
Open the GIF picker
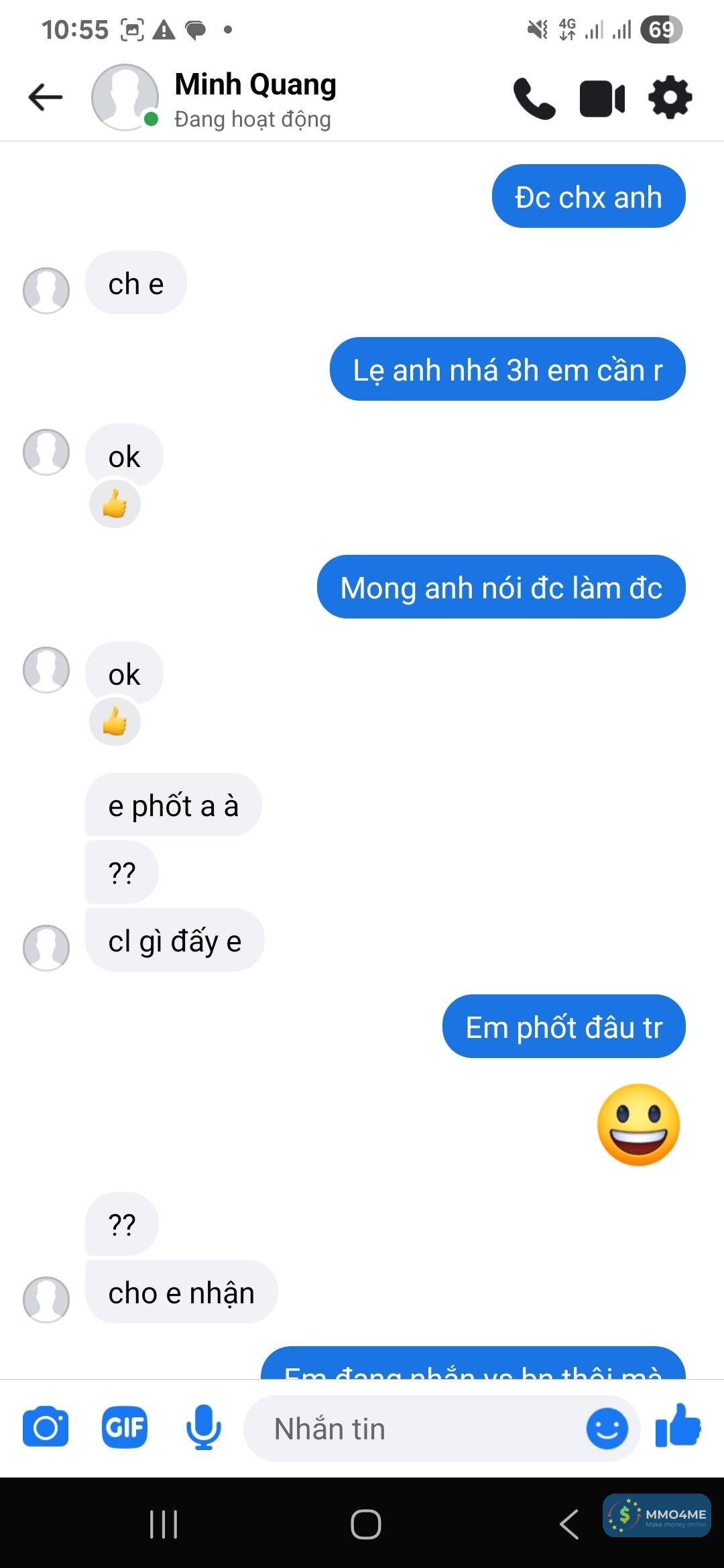tap(125, 1427)
